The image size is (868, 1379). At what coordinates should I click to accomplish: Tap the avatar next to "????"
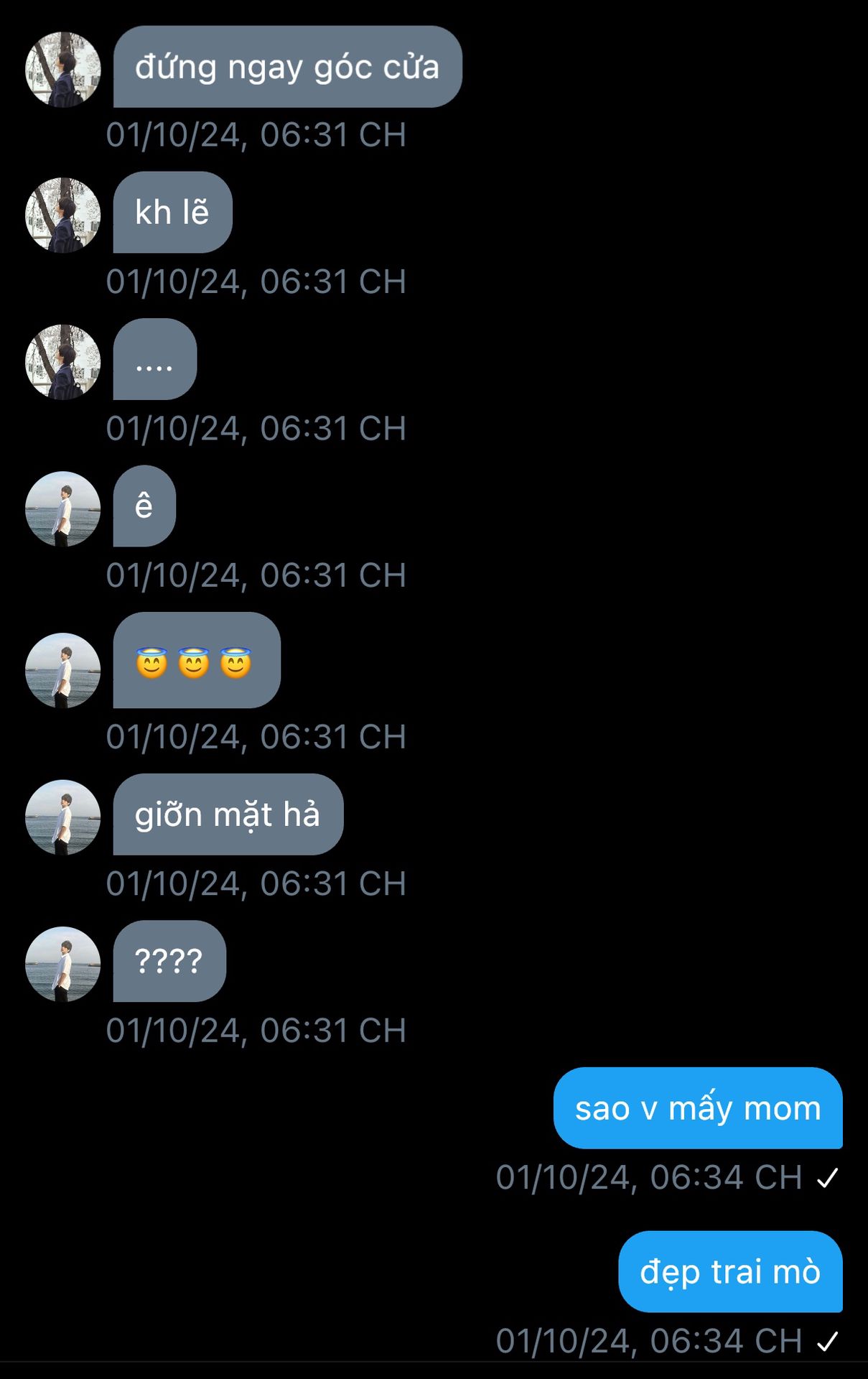(x=63, y=965)
